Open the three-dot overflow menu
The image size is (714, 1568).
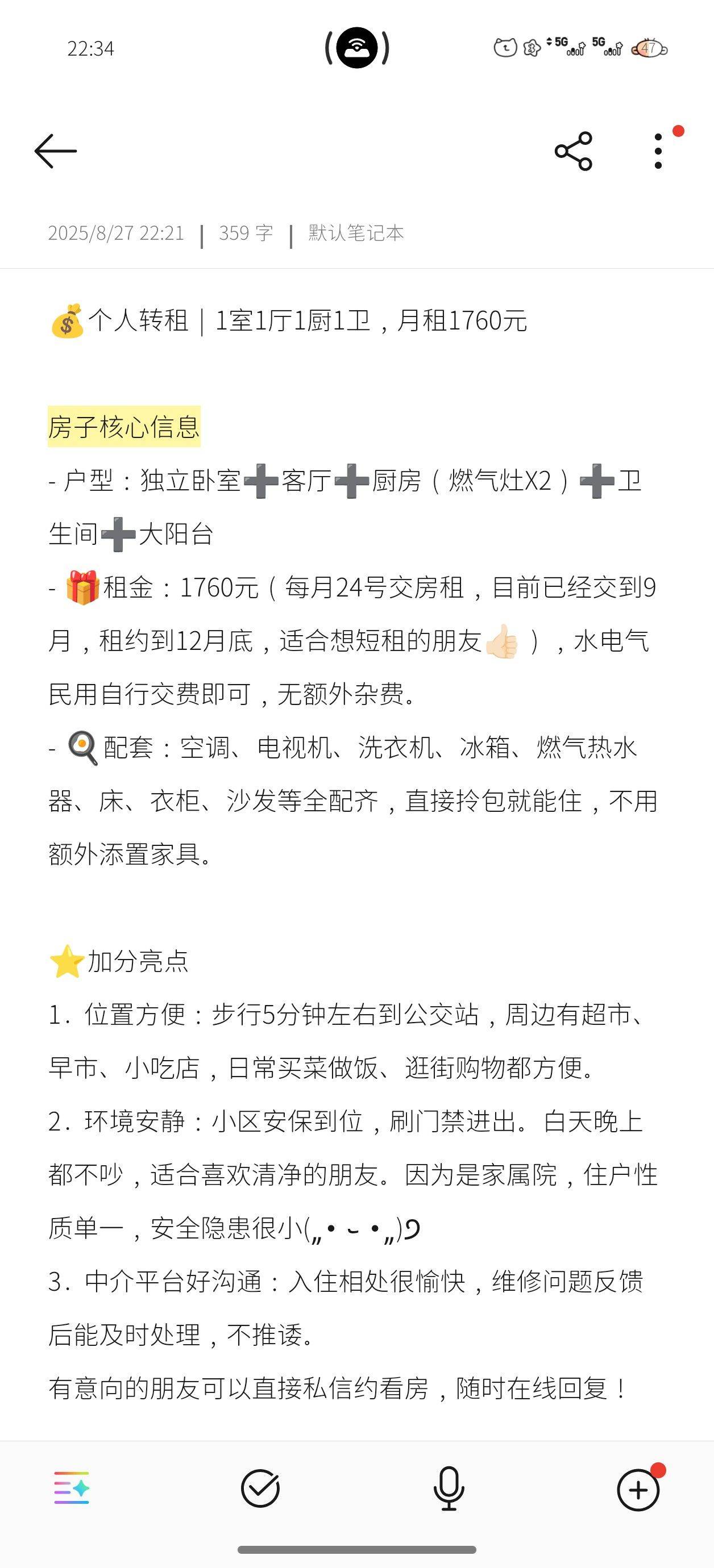tap(658, 151)
